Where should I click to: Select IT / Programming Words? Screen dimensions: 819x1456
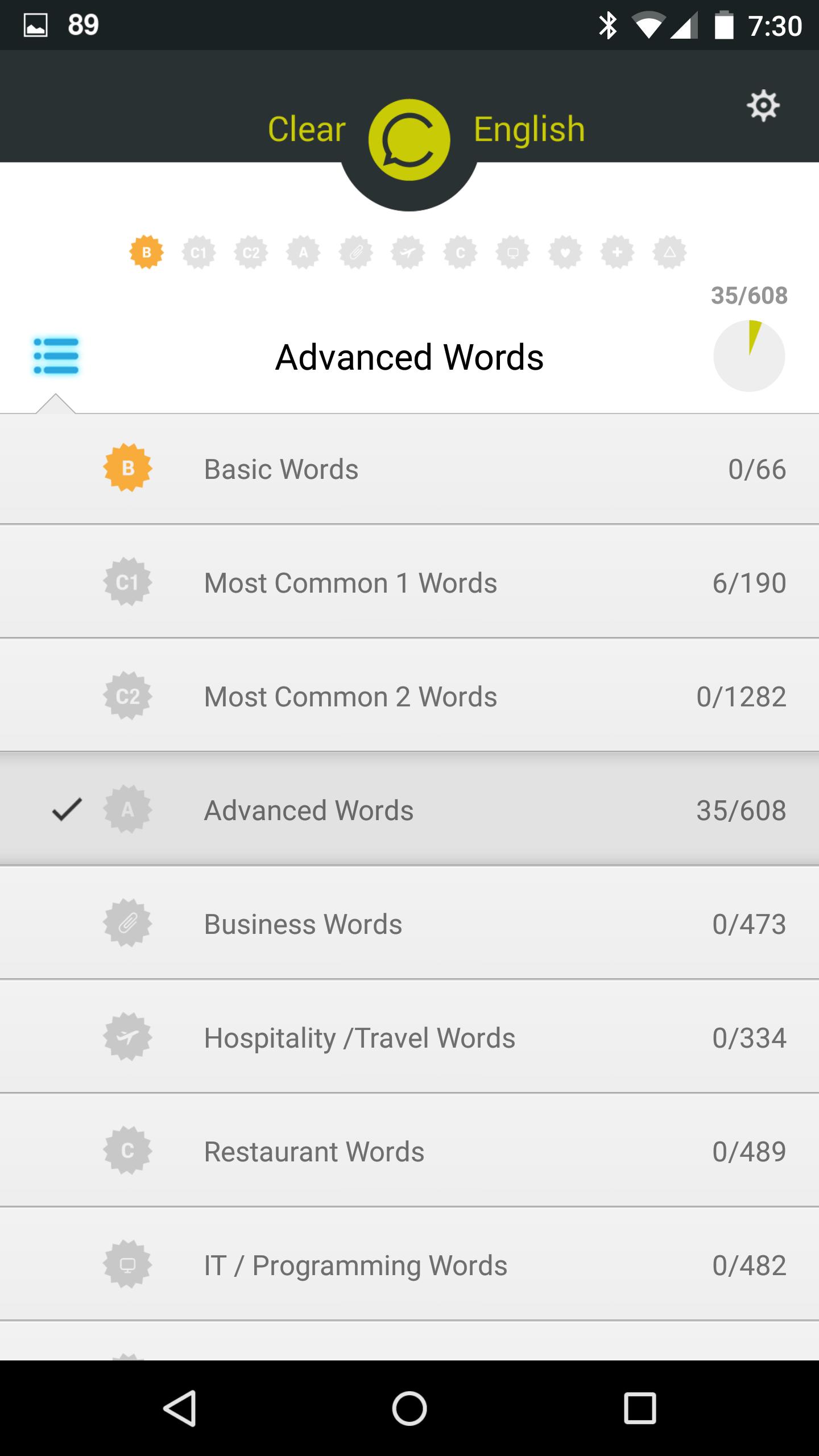tap(409, 1265)
